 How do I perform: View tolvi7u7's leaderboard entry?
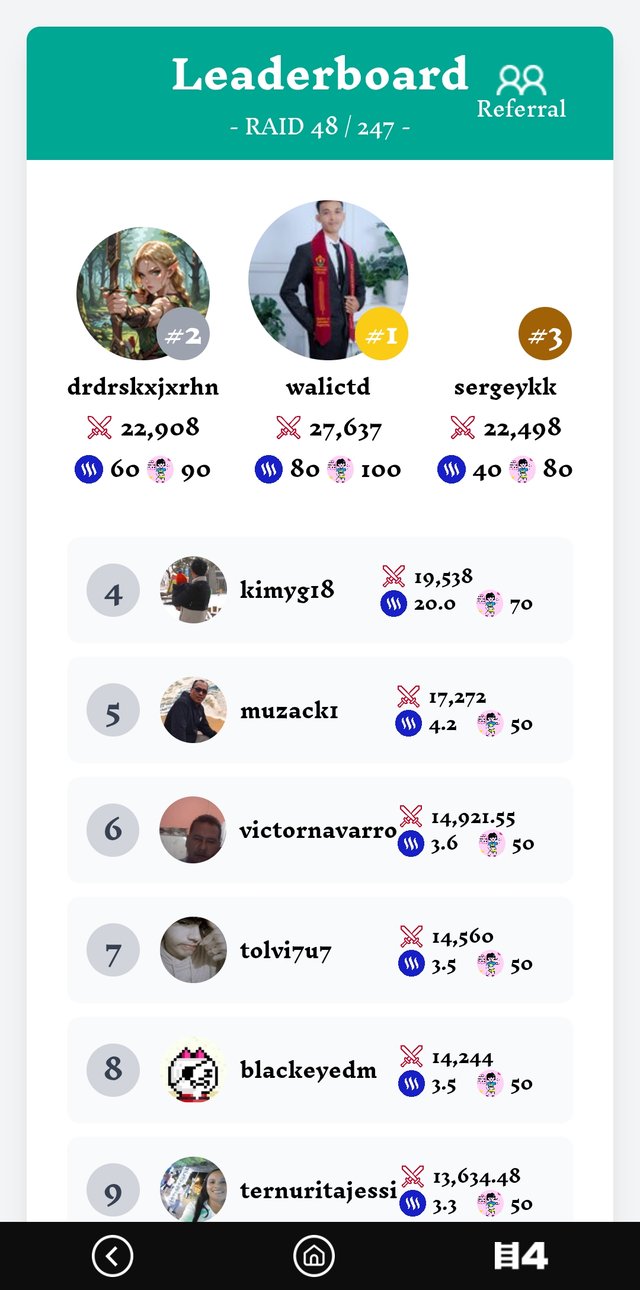[x=320, y=950]
